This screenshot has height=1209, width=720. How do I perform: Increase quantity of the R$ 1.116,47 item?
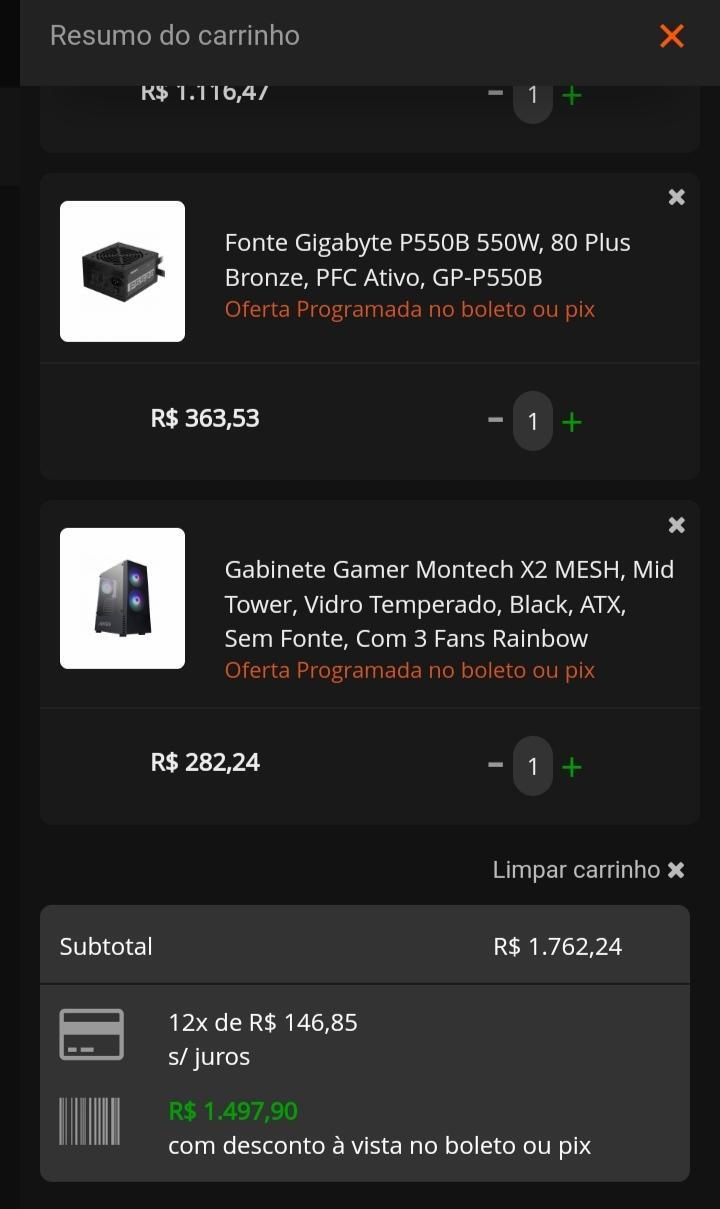pos(572,96)
